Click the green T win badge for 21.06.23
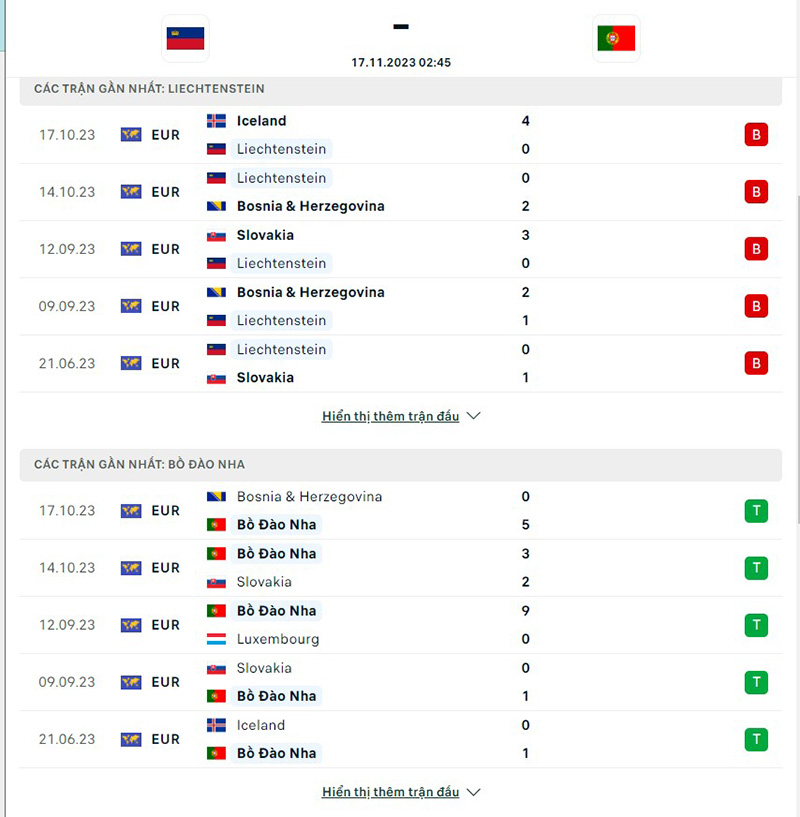The height and width of the screenshot is (817, 800). 757,739
